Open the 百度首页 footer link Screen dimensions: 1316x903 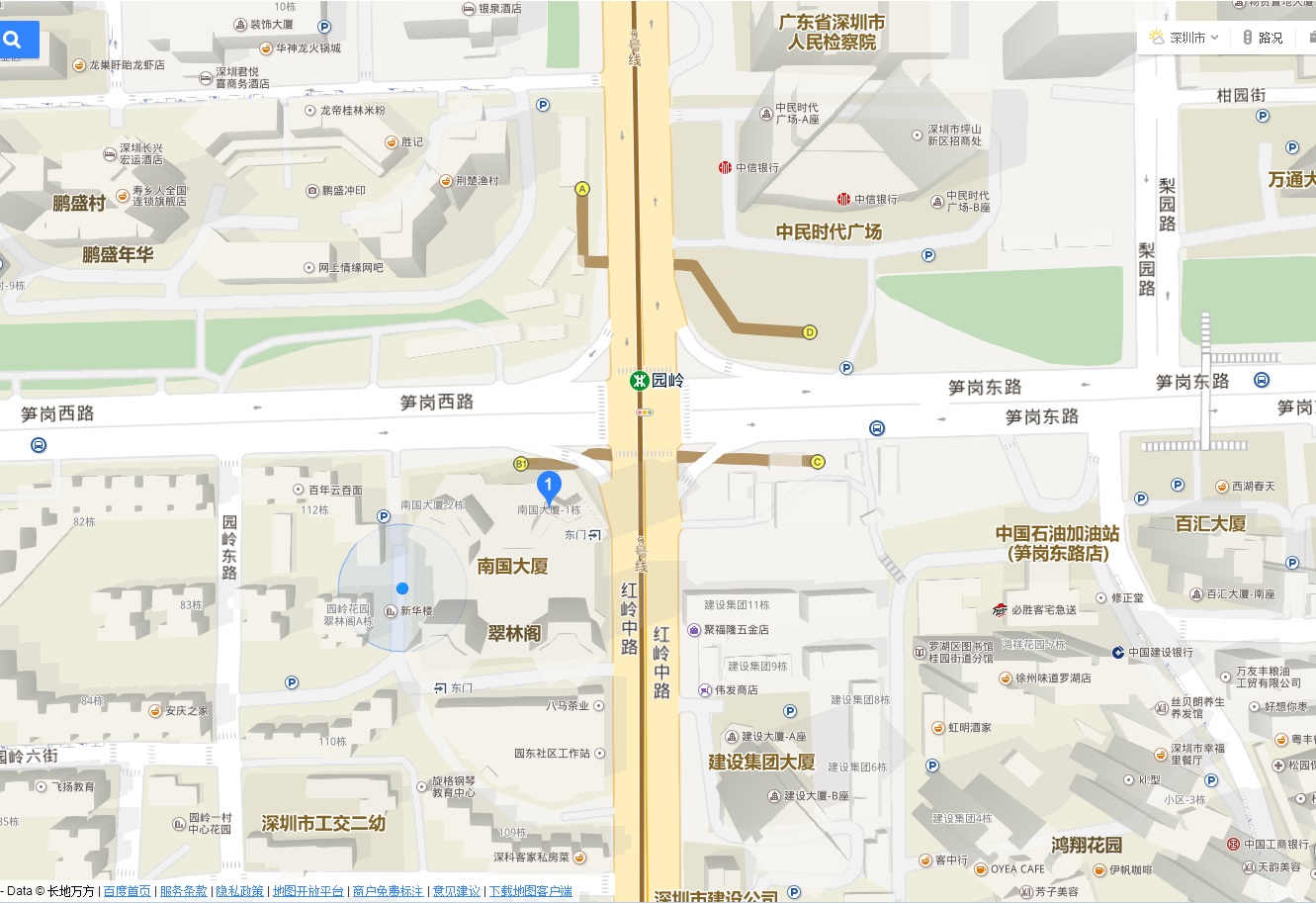128,891
